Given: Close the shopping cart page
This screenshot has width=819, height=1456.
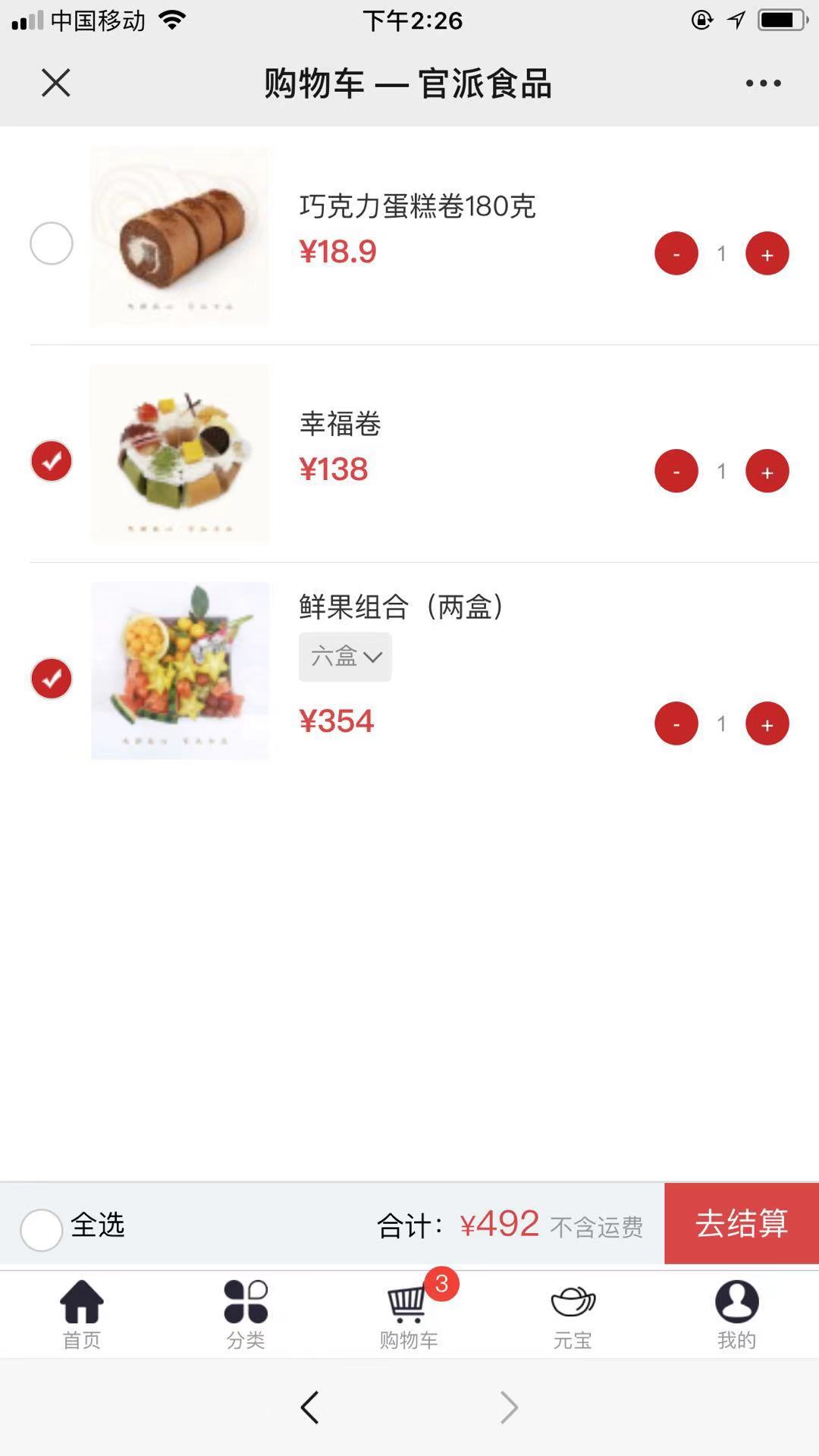Looking at the screenshot, I should coord(56,83).
